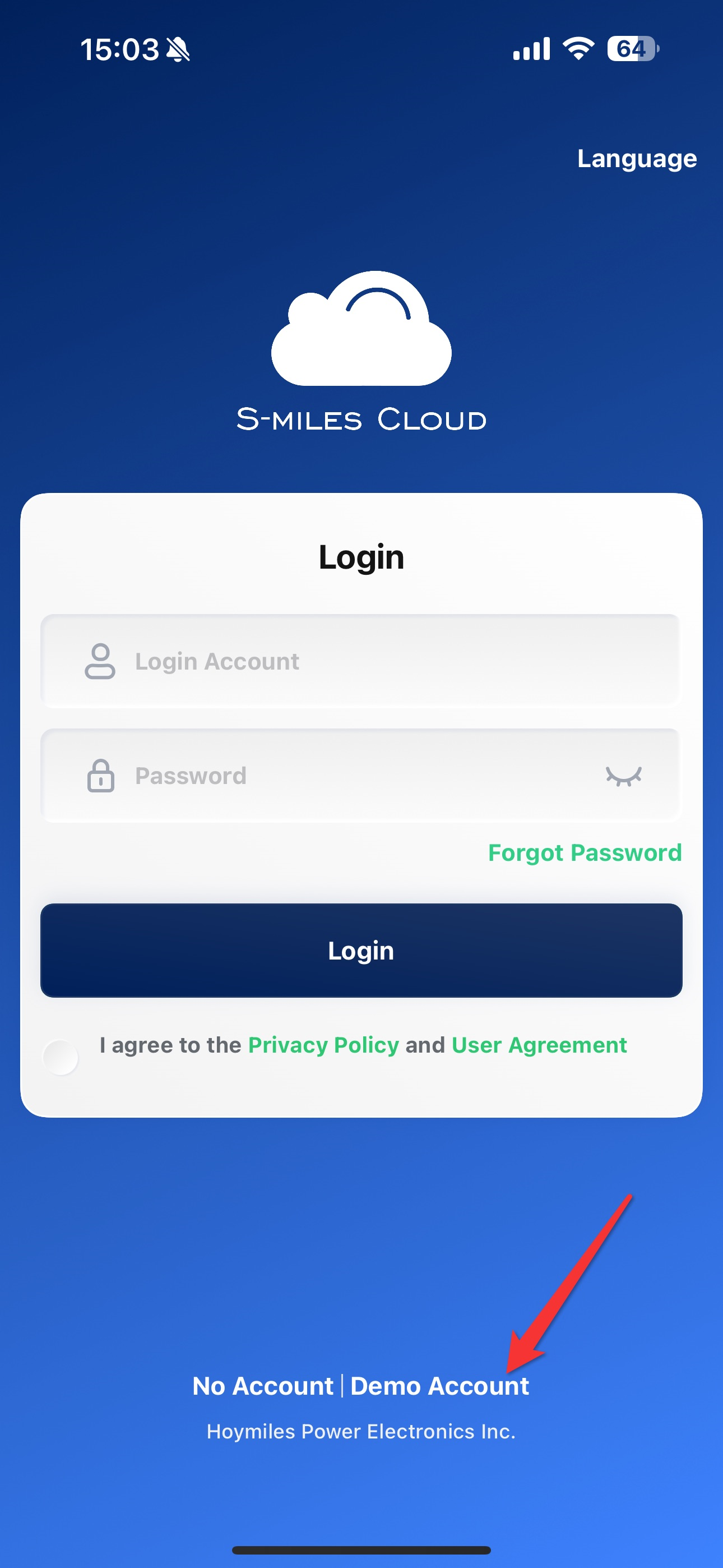The width and height of the screenshot is (723, 1568).
Task: Toggle password visibility eye icon
Action: (623, 776)
